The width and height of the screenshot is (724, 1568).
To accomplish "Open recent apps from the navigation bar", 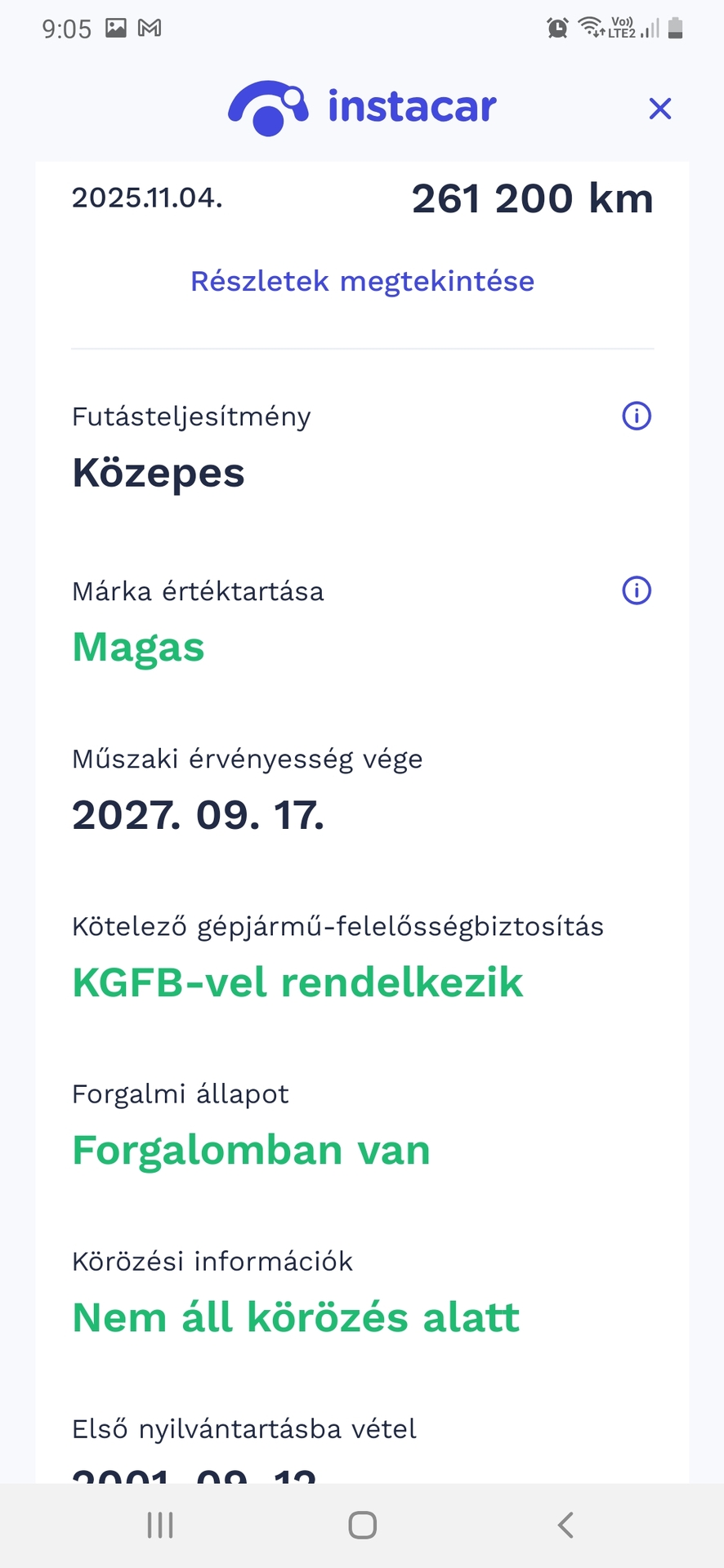I will [x=160, y=1525].
